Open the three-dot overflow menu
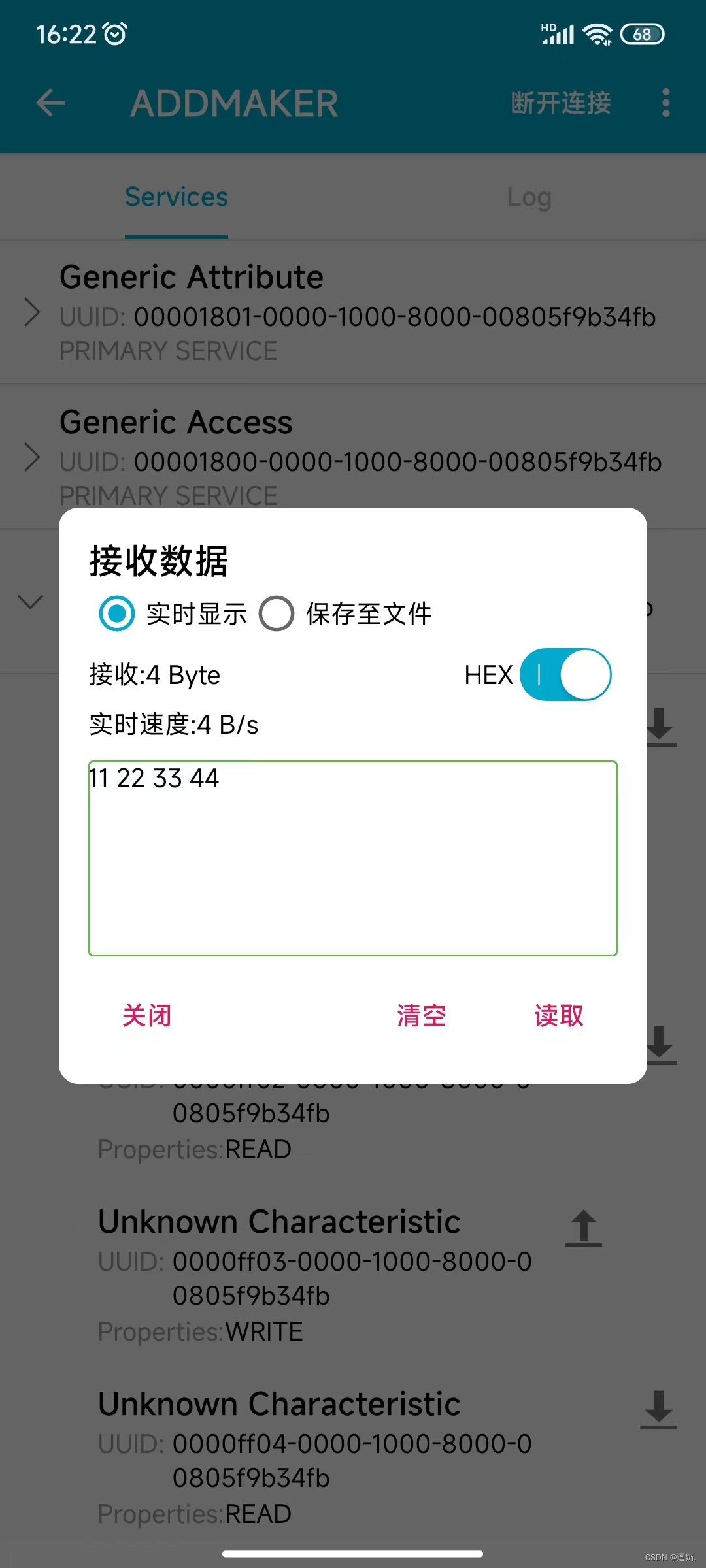This screenshot has width=706, height=1568. [665, 103]
